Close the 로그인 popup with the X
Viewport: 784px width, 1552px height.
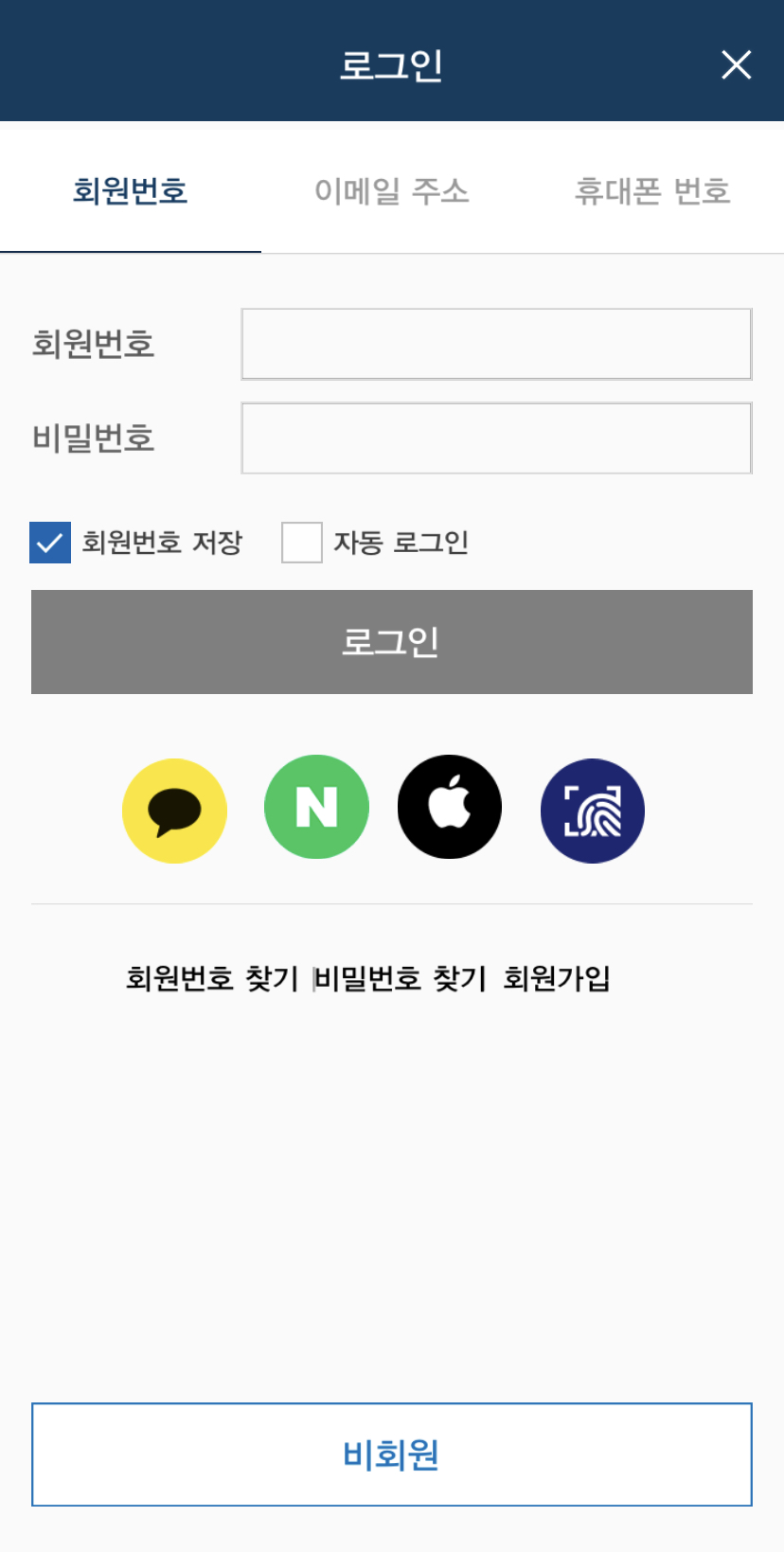[736, 64]
